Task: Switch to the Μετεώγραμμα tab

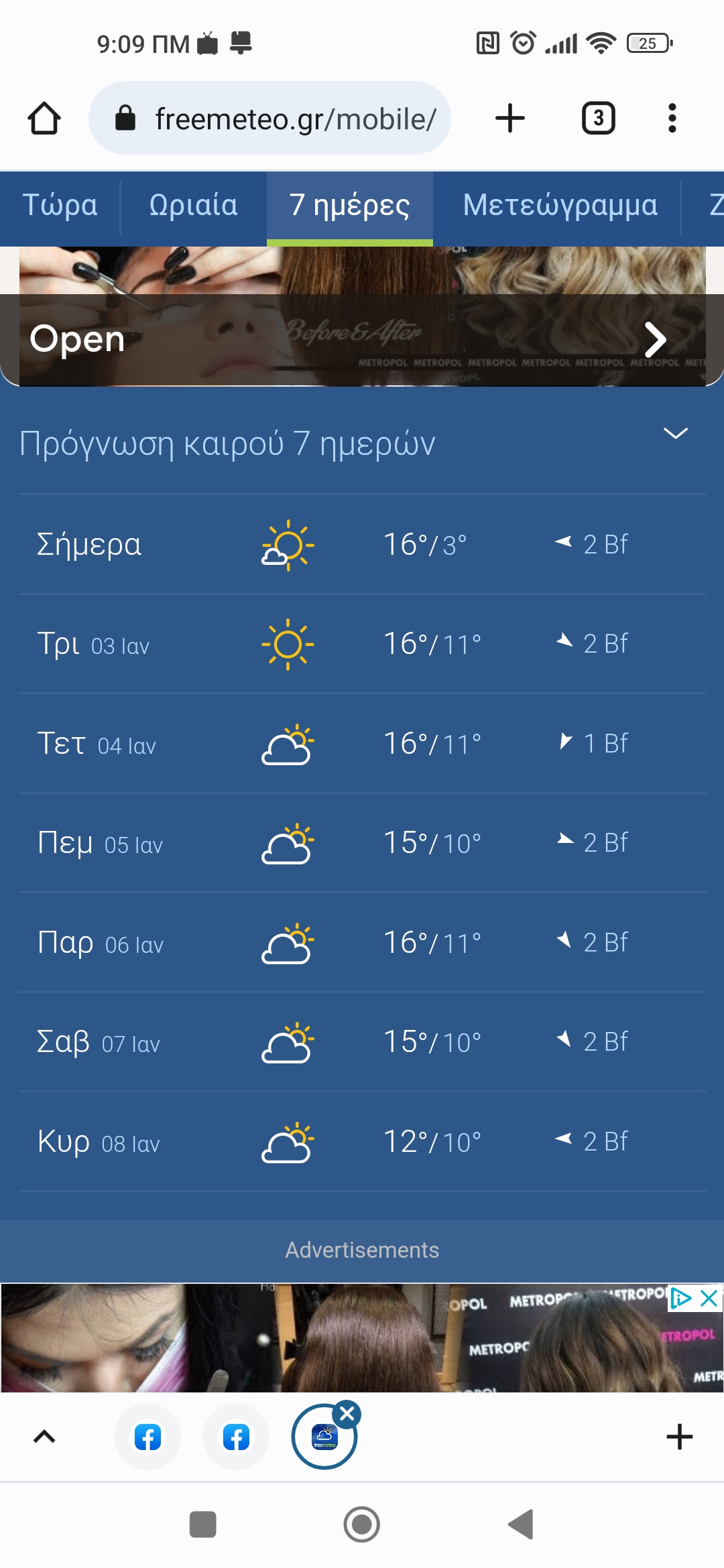Action: point(560,205)
